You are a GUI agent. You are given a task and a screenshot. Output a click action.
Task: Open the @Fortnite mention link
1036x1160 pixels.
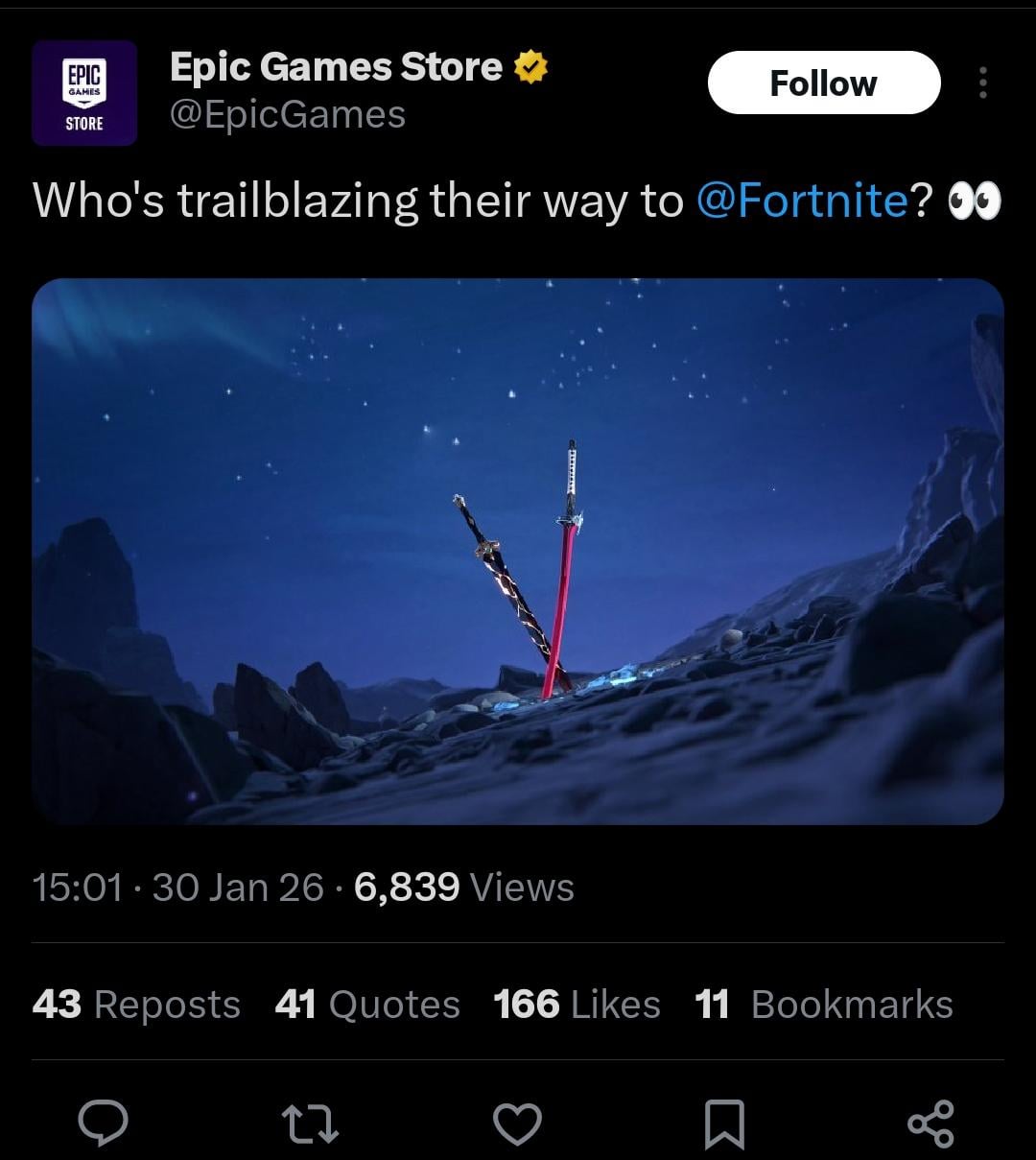(800, 201)
